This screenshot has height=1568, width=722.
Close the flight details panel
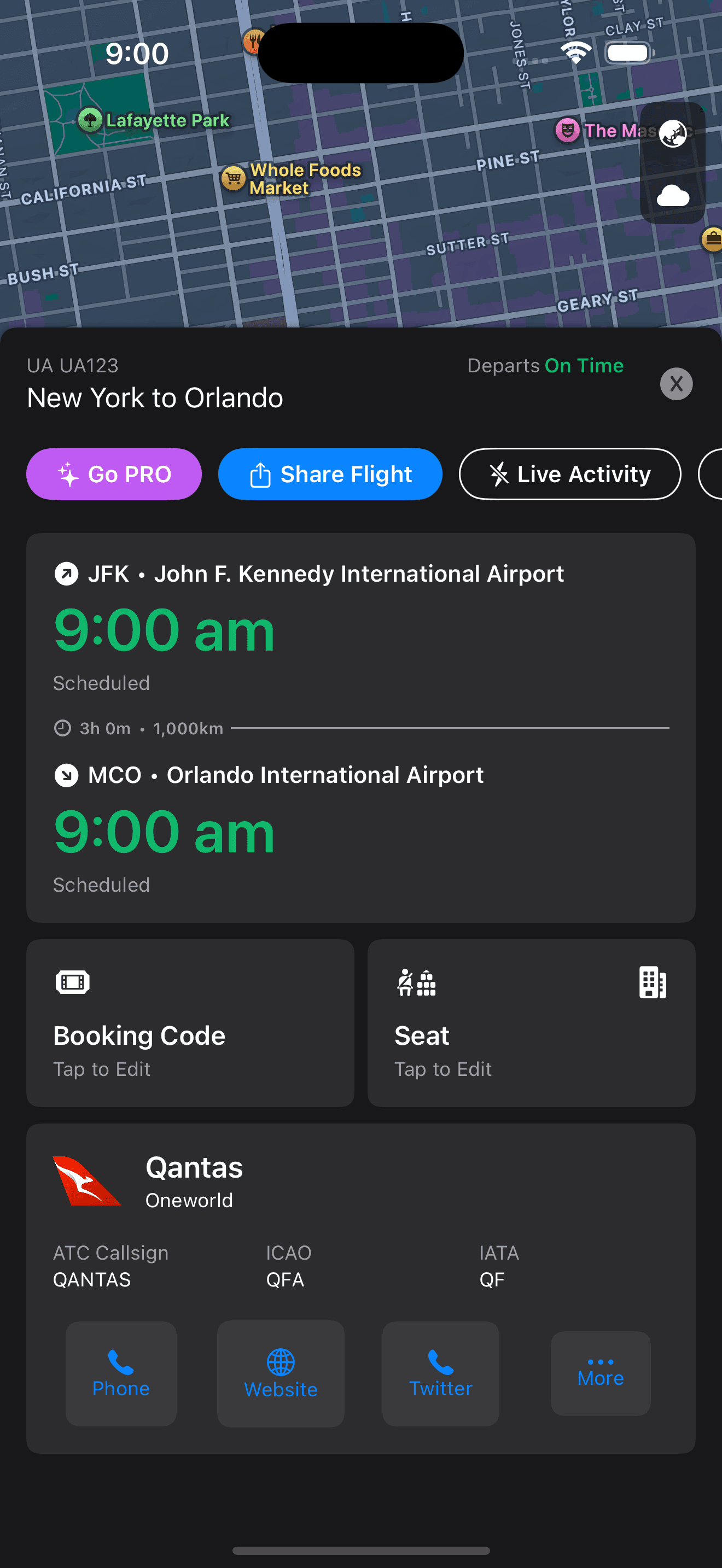pos(676,384)
